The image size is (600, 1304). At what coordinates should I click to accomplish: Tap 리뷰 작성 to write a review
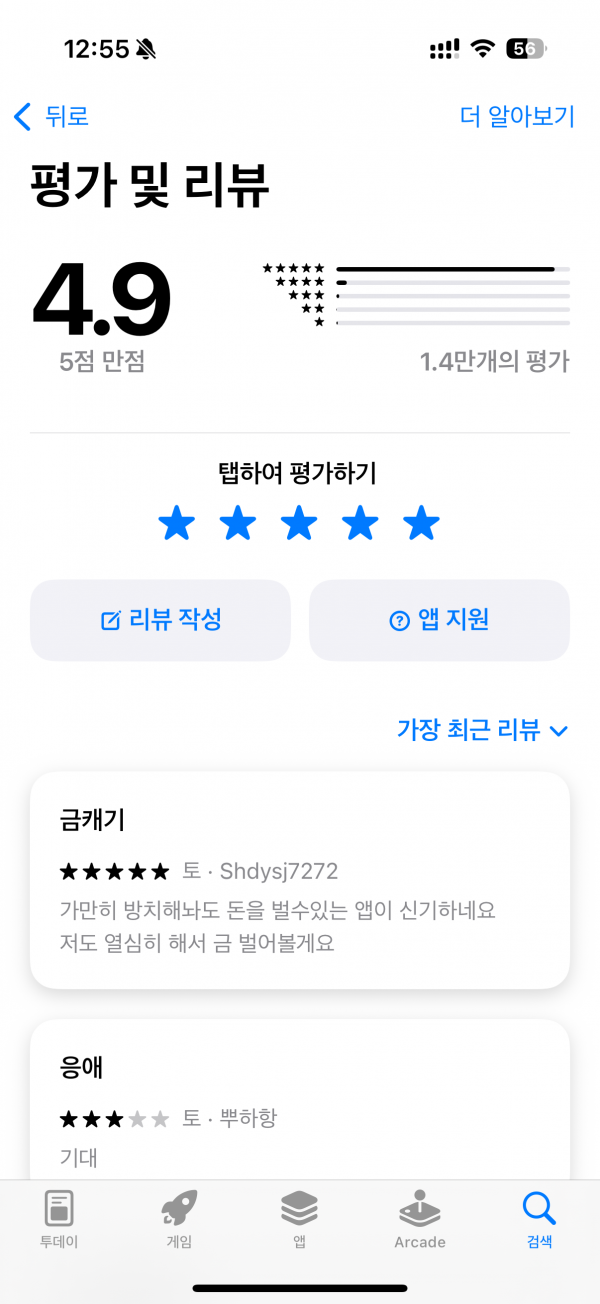(160, 620)
